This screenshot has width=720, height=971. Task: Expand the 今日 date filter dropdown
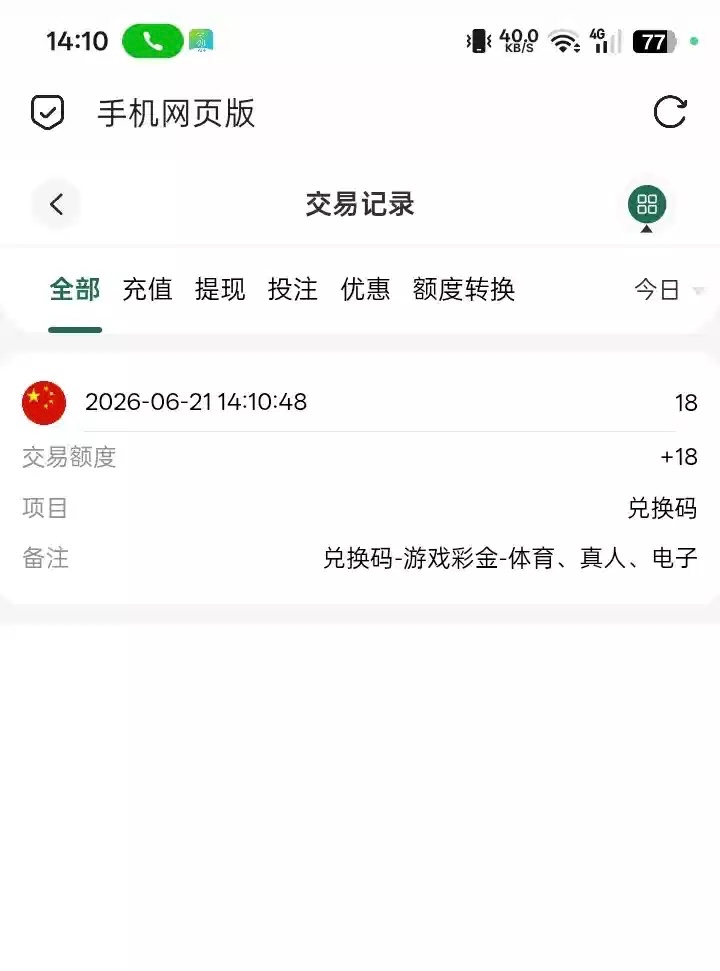click(x=668, y=290)
